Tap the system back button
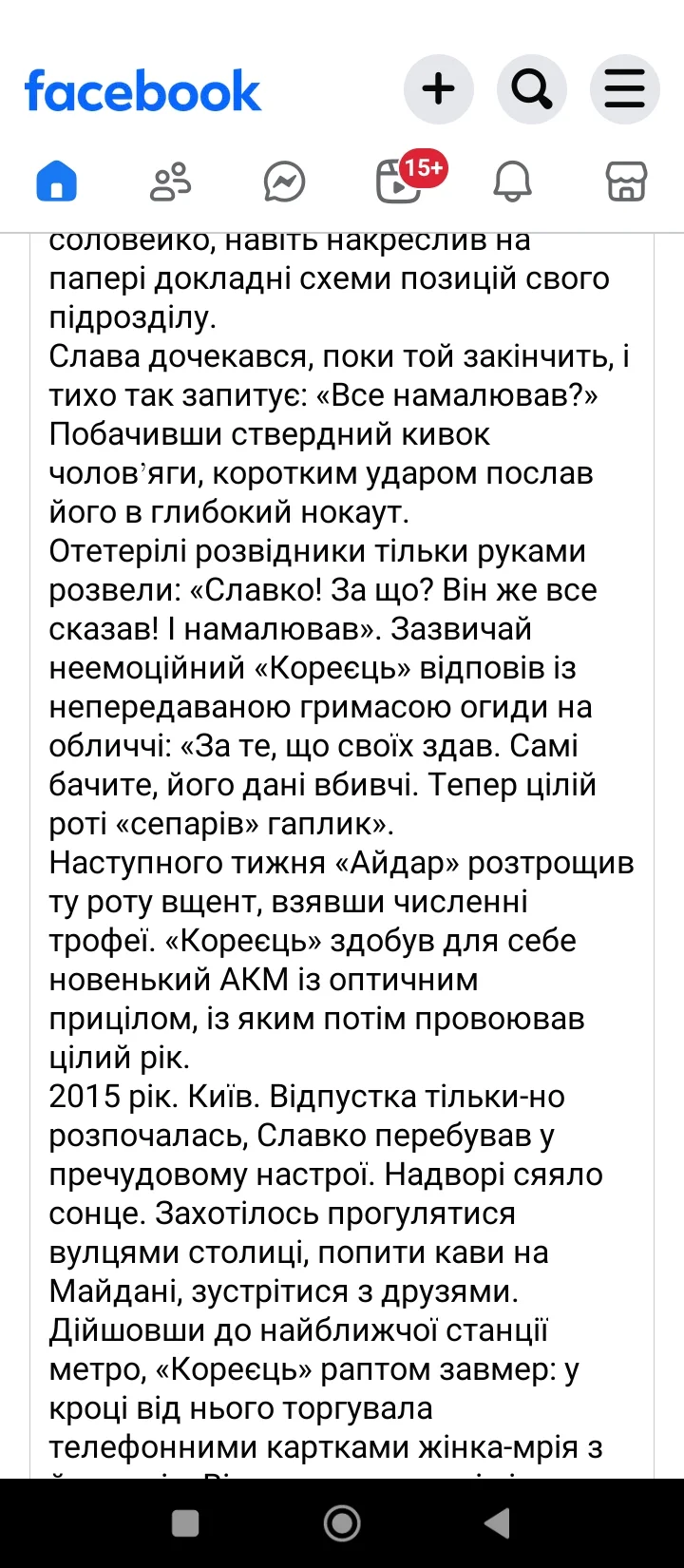The width and height of the screenshot is (684, 1568). (497, 1523)
